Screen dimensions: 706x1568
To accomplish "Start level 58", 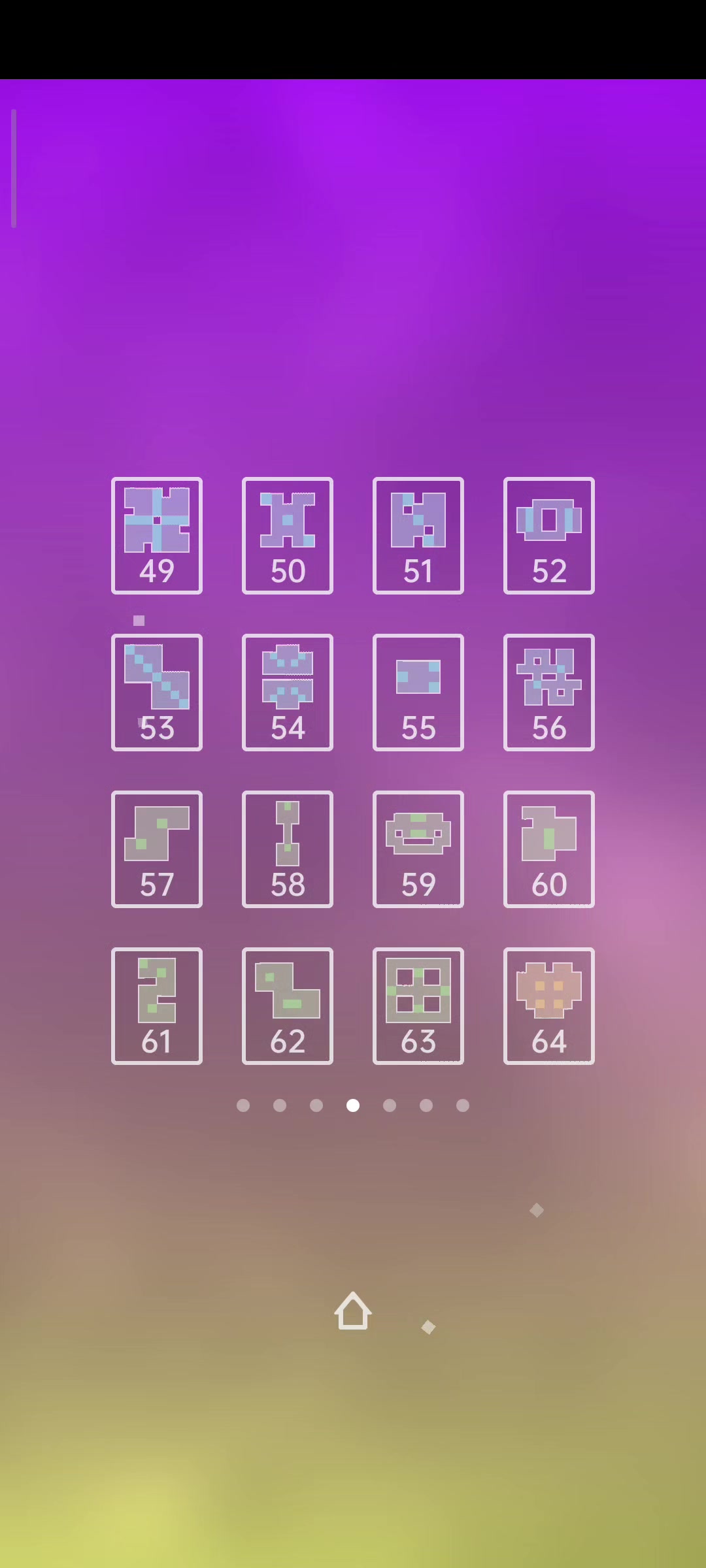I will (288, 849).
